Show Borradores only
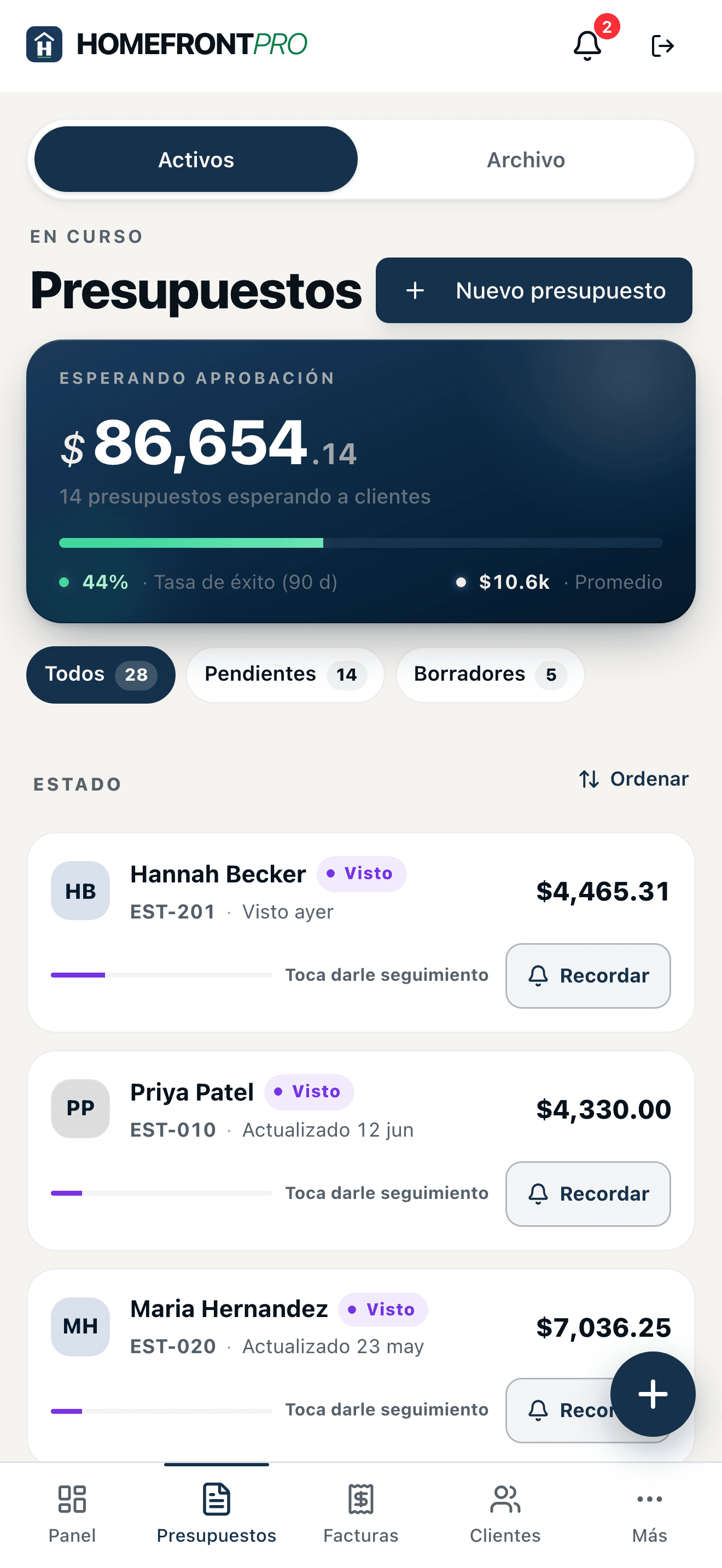The height and width of the screenshot is (1568, 722). tap(490, 675)
